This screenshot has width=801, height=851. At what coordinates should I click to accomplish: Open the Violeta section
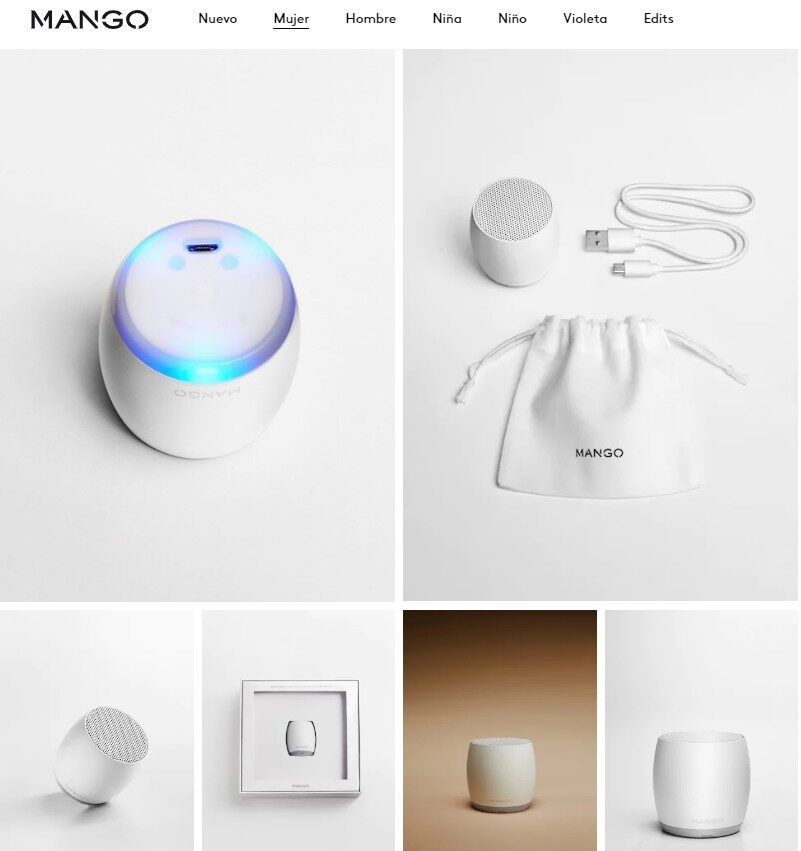[585, 19]
